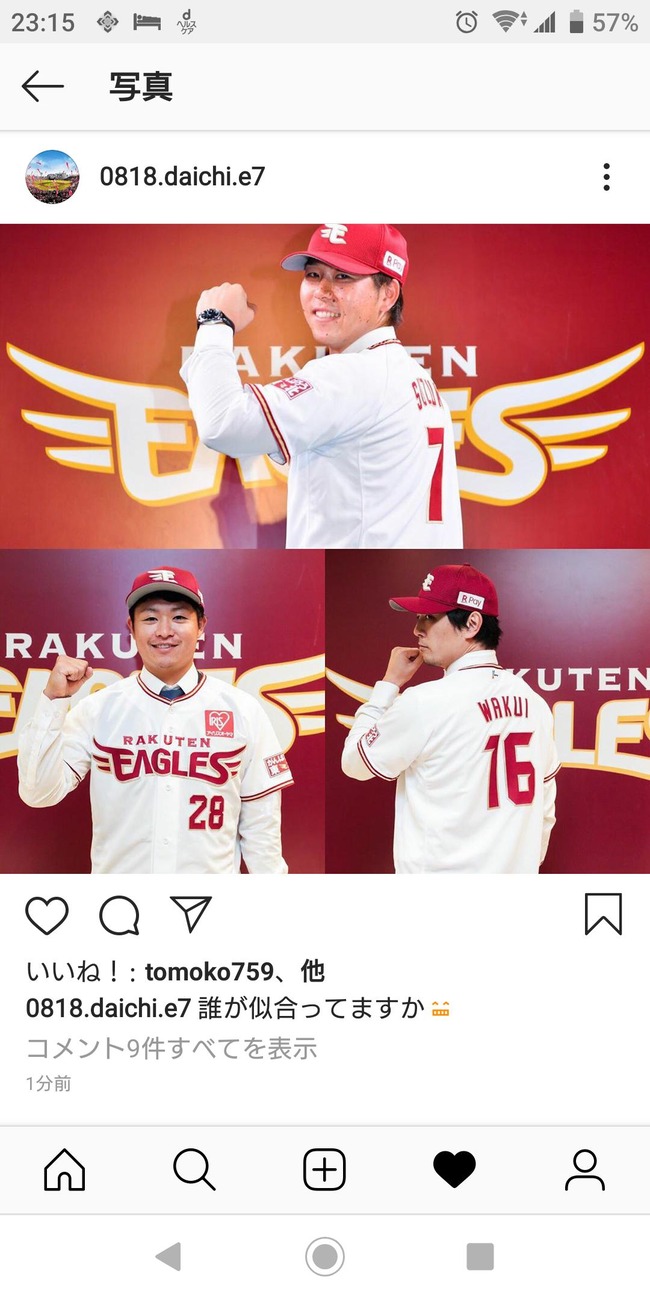Switch to the Profile tab

pos(584,1169)
